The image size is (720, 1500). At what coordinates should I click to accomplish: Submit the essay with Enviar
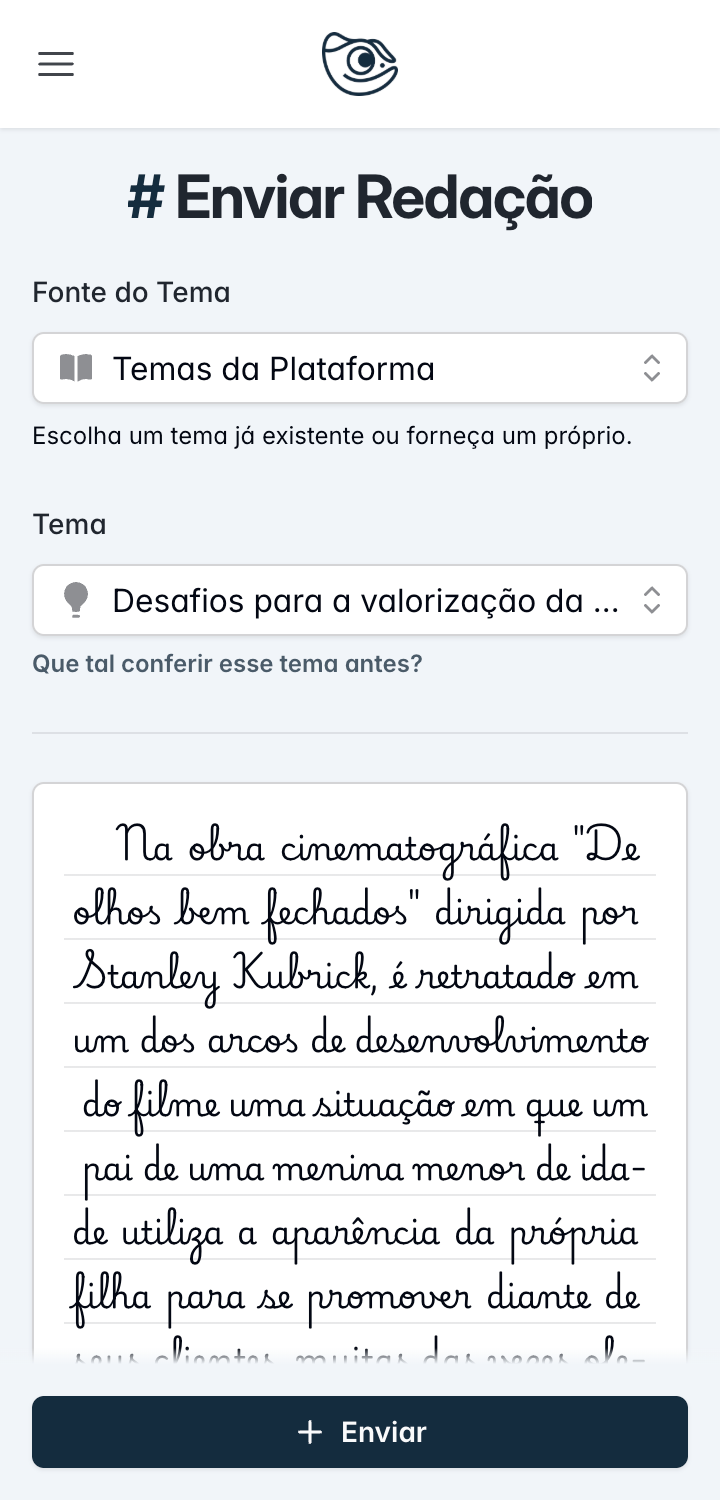(x=360, y=1432)
